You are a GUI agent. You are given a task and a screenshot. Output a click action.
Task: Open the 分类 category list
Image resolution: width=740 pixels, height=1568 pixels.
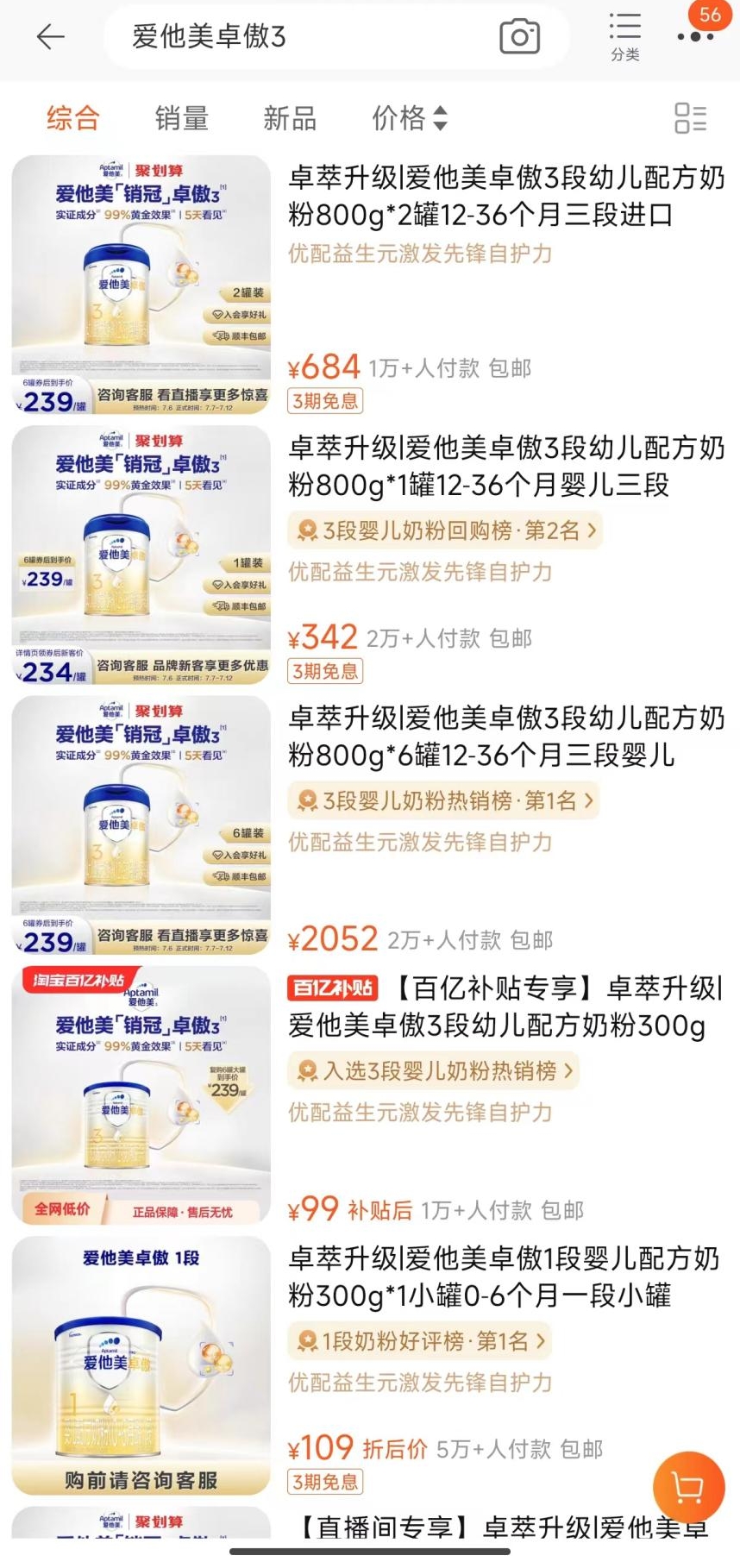(x=624, y=36)
